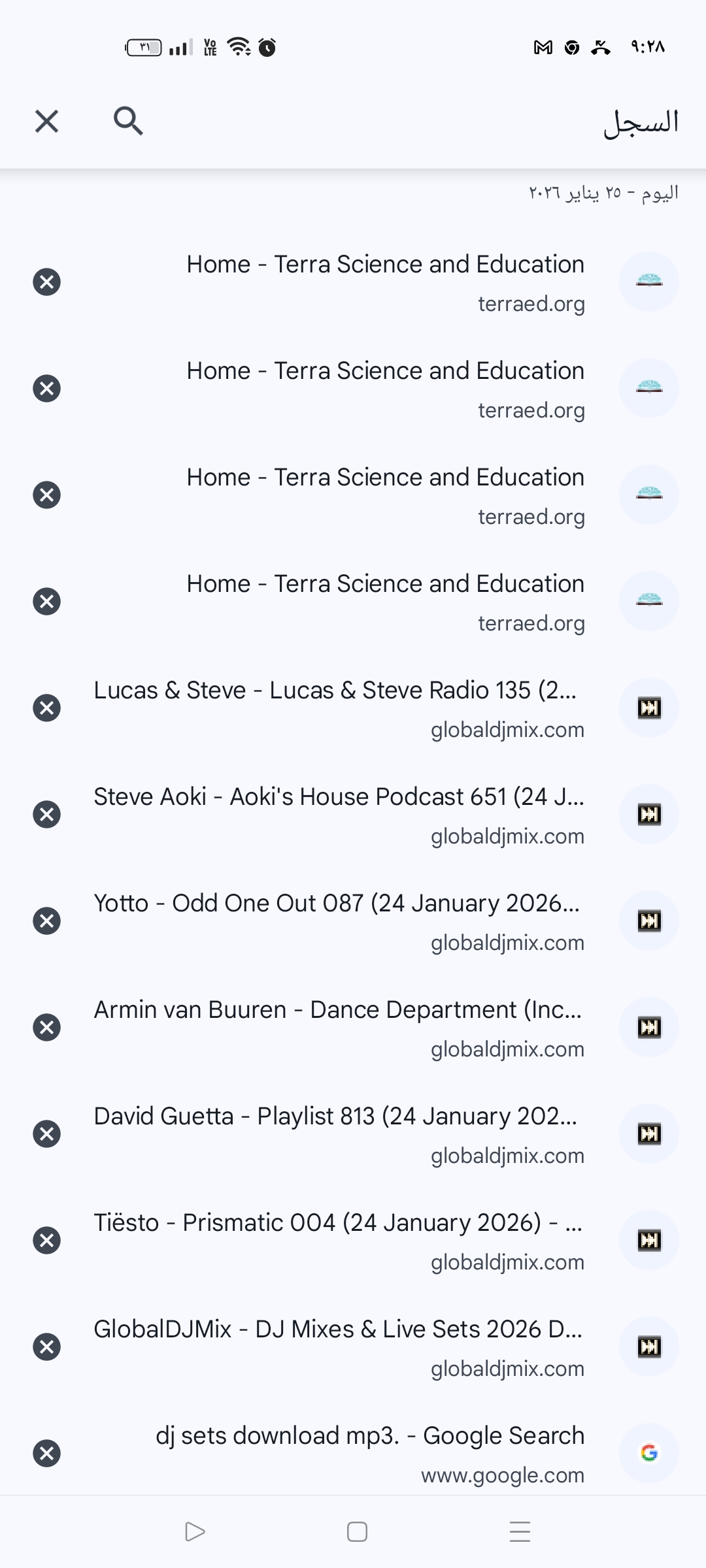Open GlobalDJMix DJ Mixes & Live Sets
The height and width of the screenshot is (1568, 706).
[x=338, y=1347]
